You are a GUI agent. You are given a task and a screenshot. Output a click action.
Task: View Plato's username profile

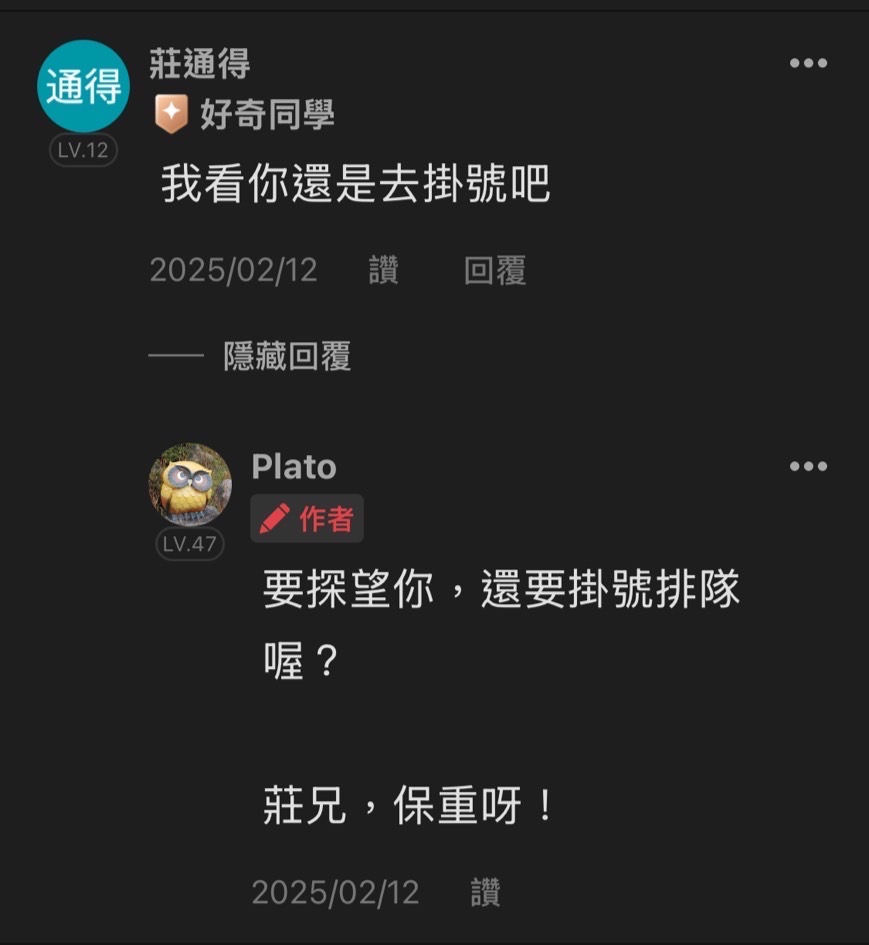tap(294, 466)
